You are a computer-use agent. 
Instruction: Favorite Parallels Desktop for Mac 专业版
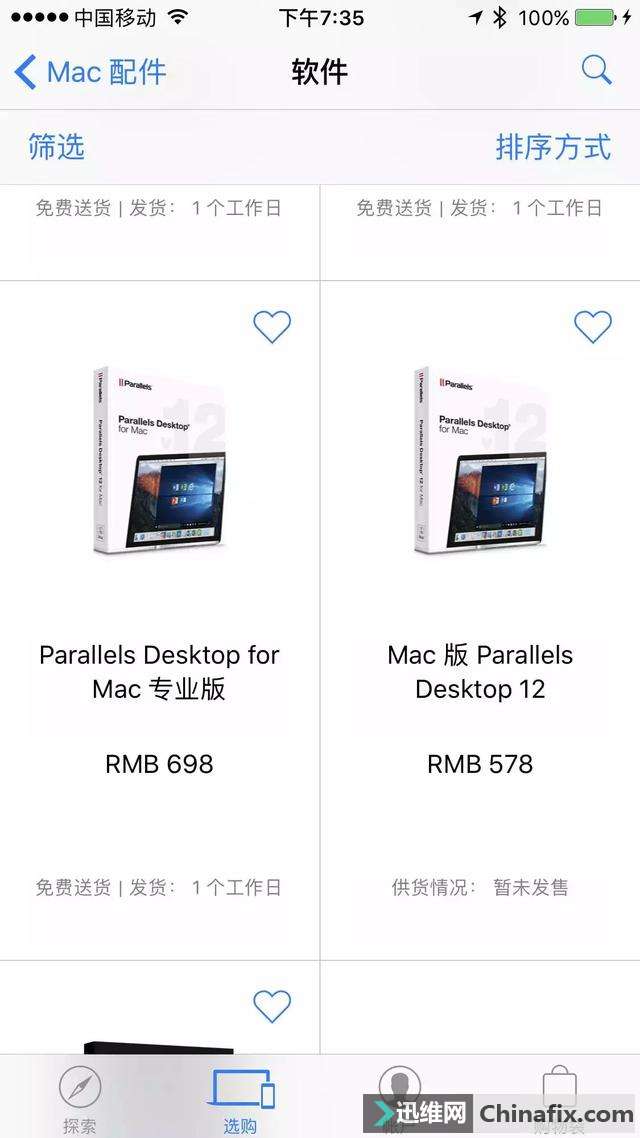pyautogui.click(x=271, y=326)
